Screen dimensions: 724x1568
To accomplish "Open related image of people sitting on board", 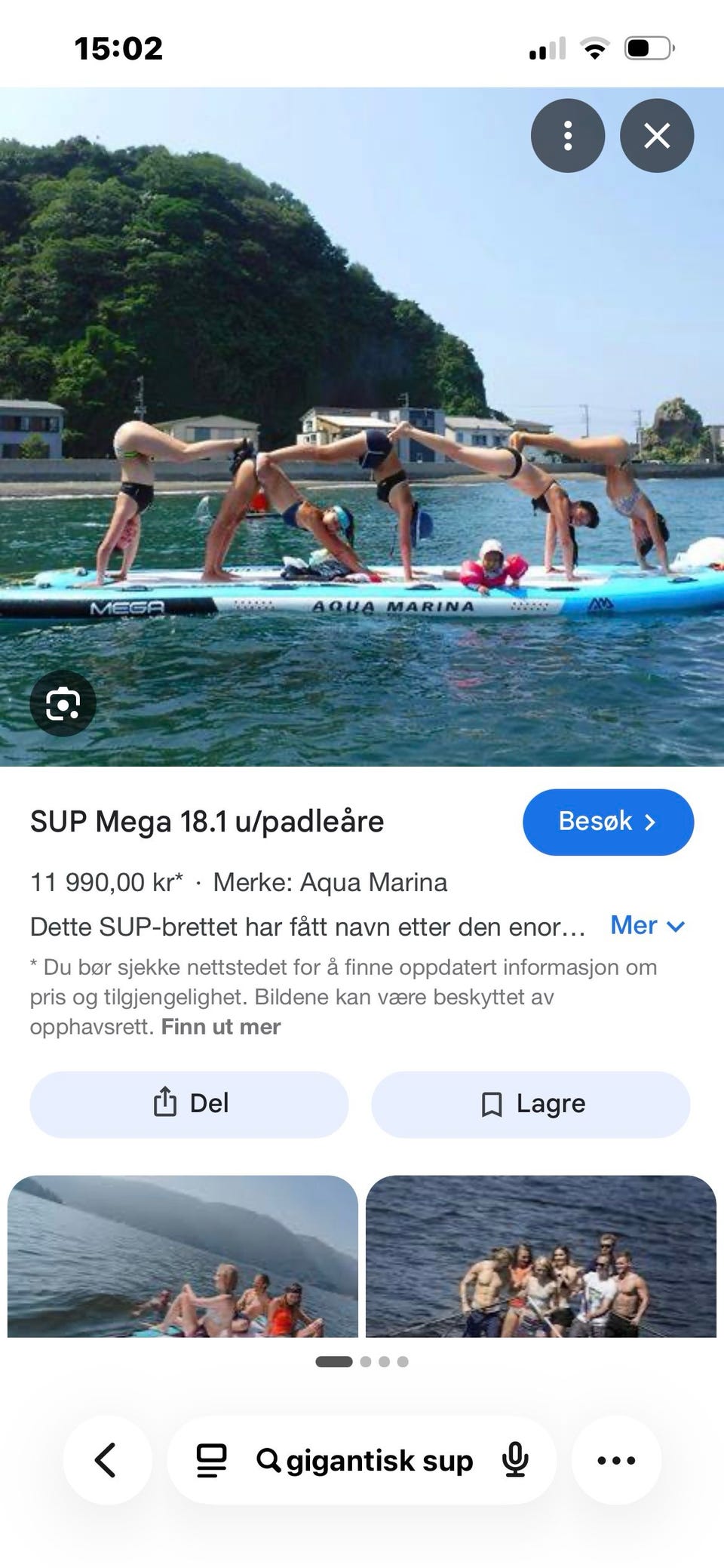I will pyautogui.click(x=183, y=1256).
